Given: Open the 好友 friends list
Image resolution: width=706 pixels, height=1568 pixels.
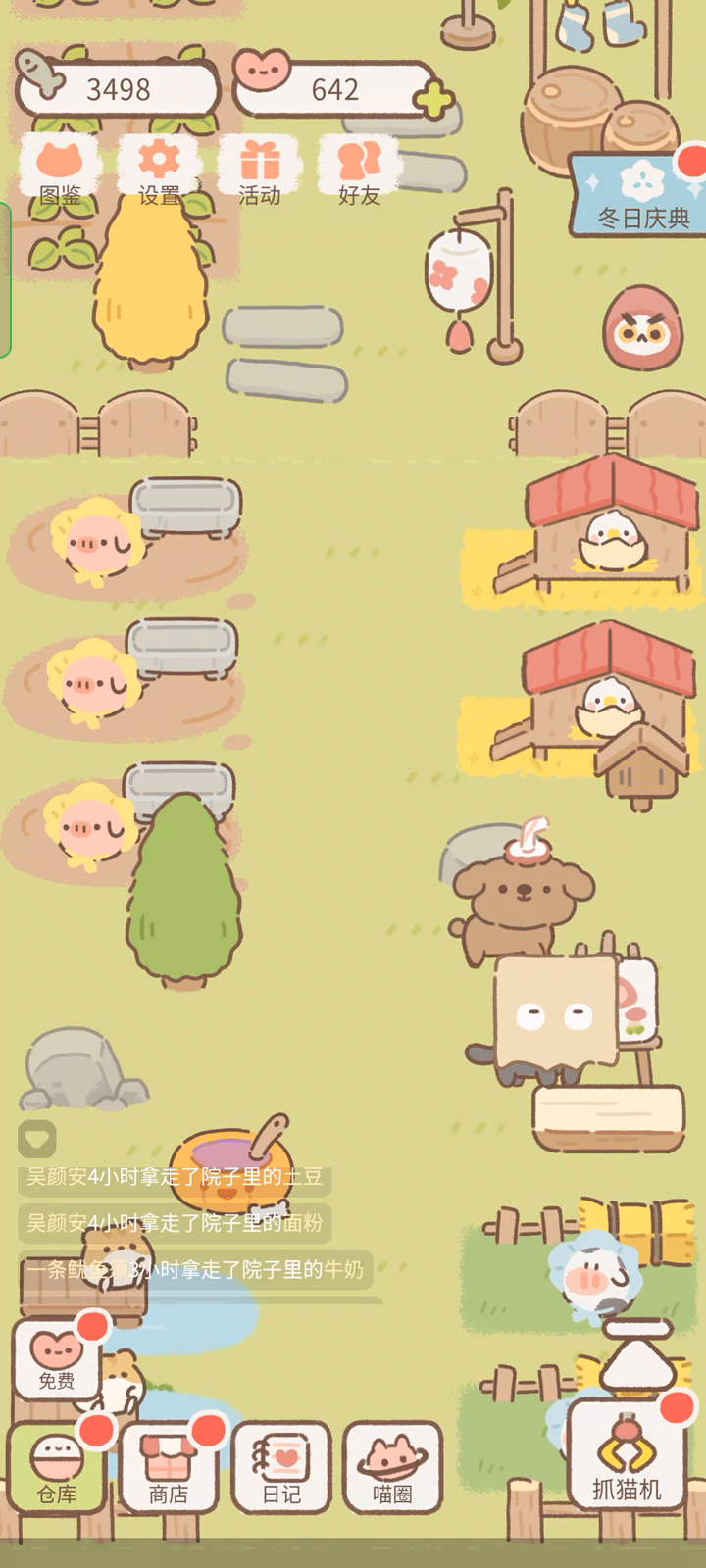Looking at the screenshot, I should click(359, 170).
